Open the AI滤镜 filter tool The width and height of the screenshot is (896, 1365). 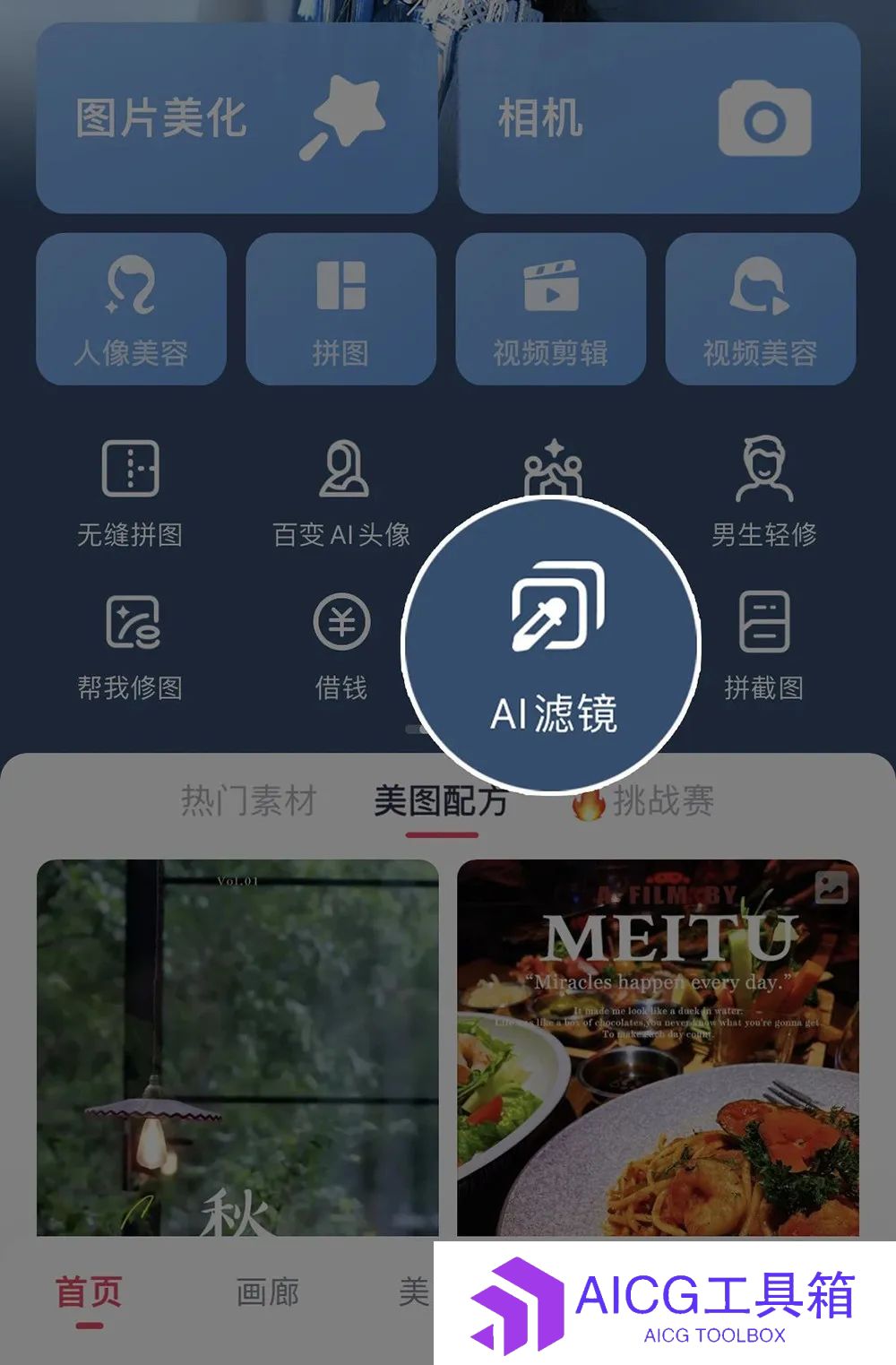click(552, 645)
